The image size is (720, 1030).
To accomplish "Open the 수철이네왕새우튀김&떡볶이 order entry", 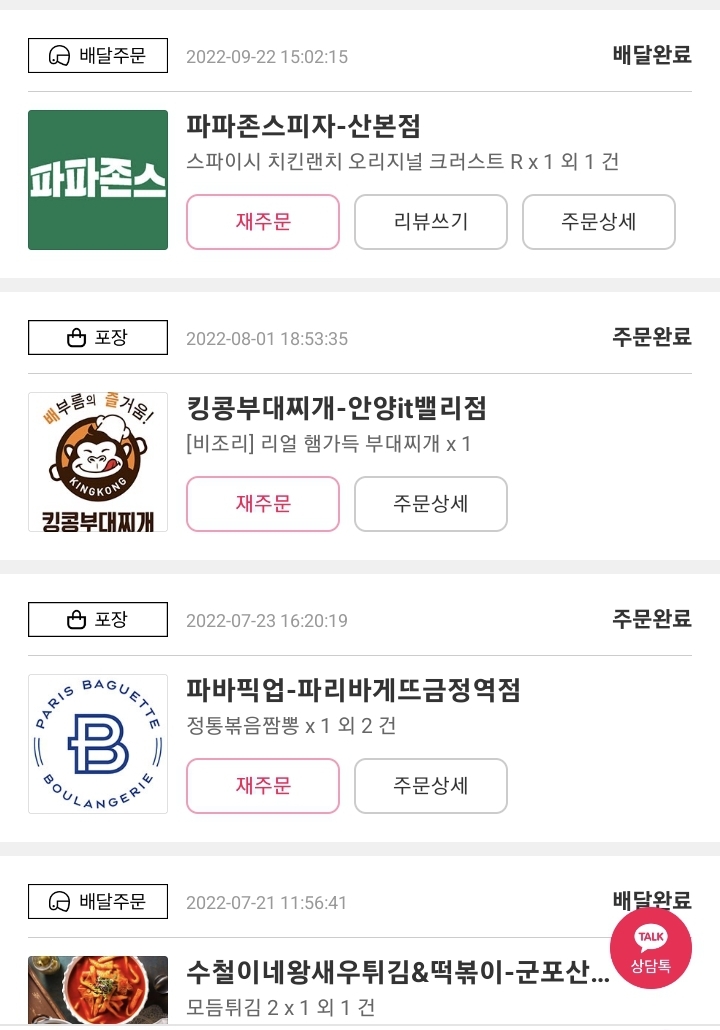I will (397, 972).
